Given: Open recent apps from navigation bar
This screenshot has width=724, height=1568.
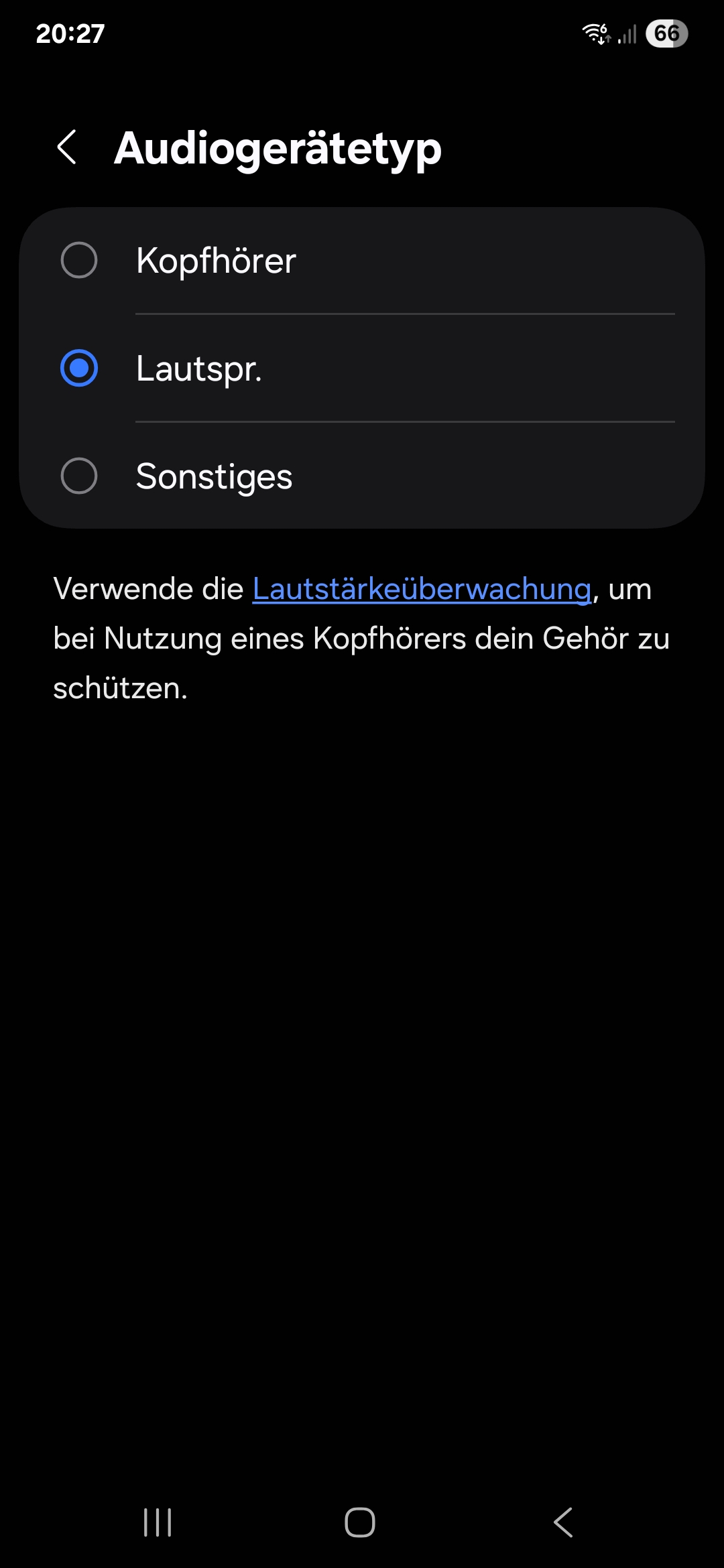Looking at the screenshot, I should coord(158,1522).
